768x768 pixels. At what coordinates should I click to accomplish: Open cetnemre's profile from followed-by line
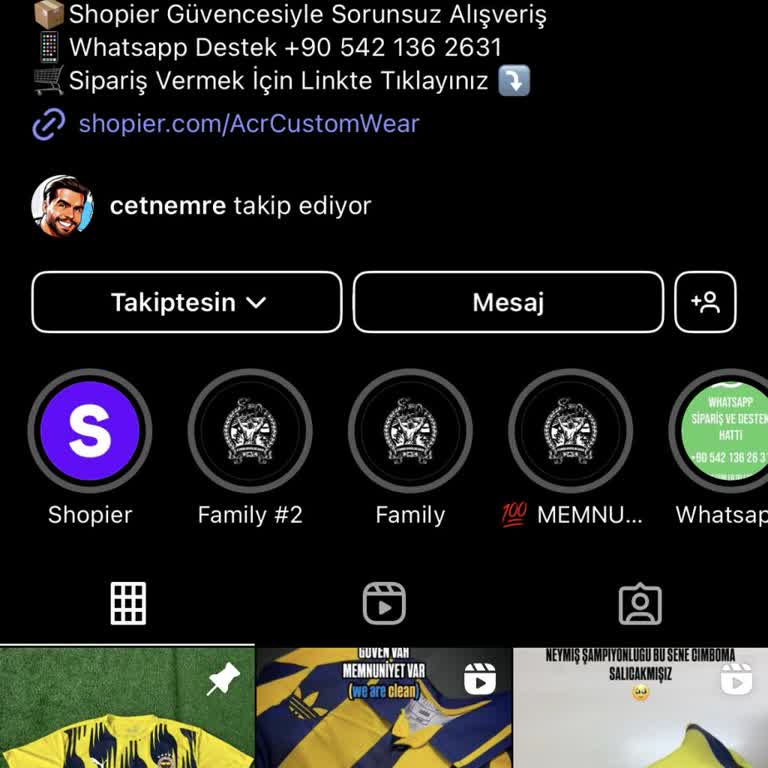click(167, 206)
